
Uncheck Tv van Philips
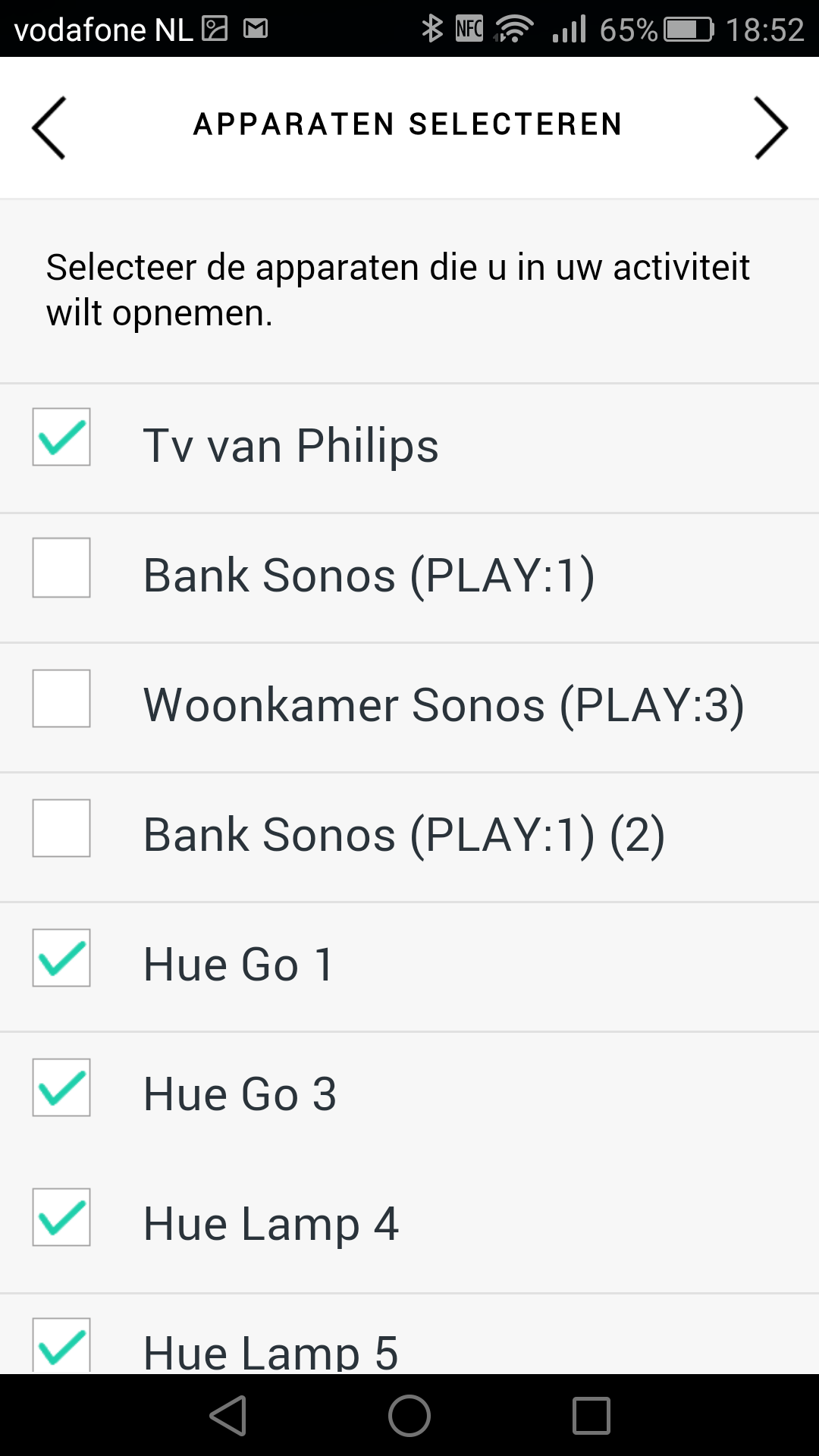pos(61,437)
